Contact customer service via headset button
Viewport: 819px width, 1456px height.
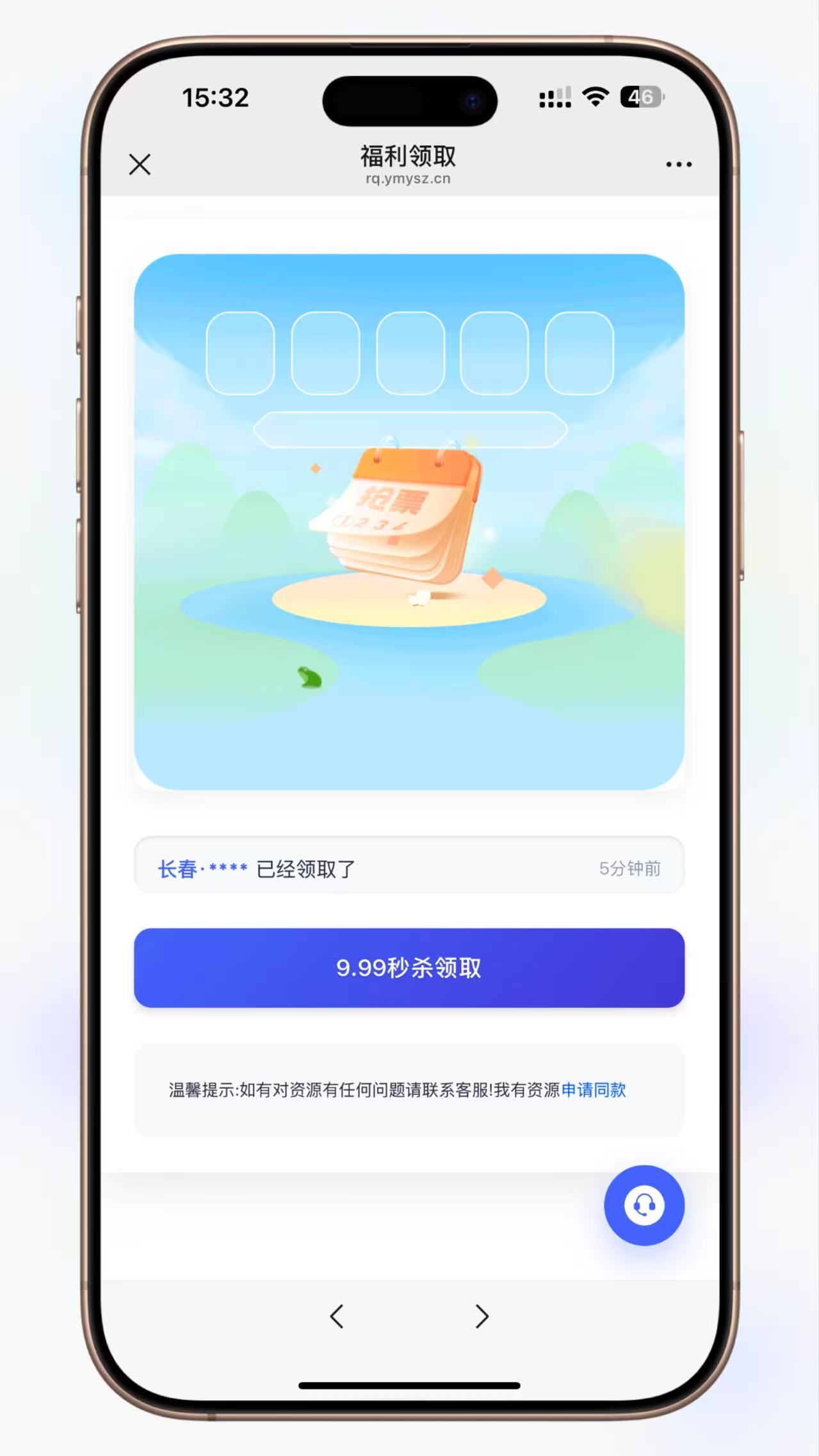(644, 1205)
